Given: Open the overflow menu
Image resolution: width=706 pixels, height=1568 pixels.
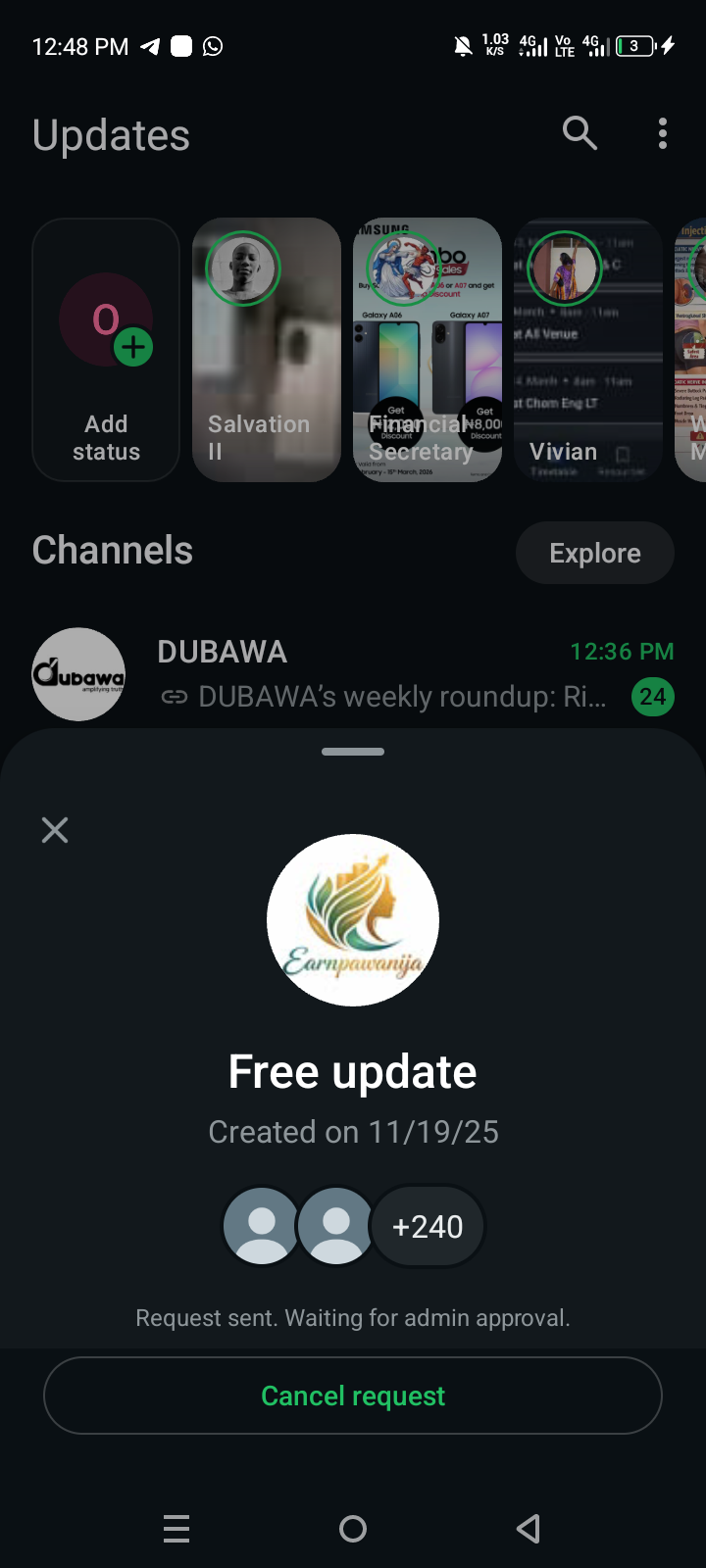Looking at the screenshot, I should (x=663, y=133).
